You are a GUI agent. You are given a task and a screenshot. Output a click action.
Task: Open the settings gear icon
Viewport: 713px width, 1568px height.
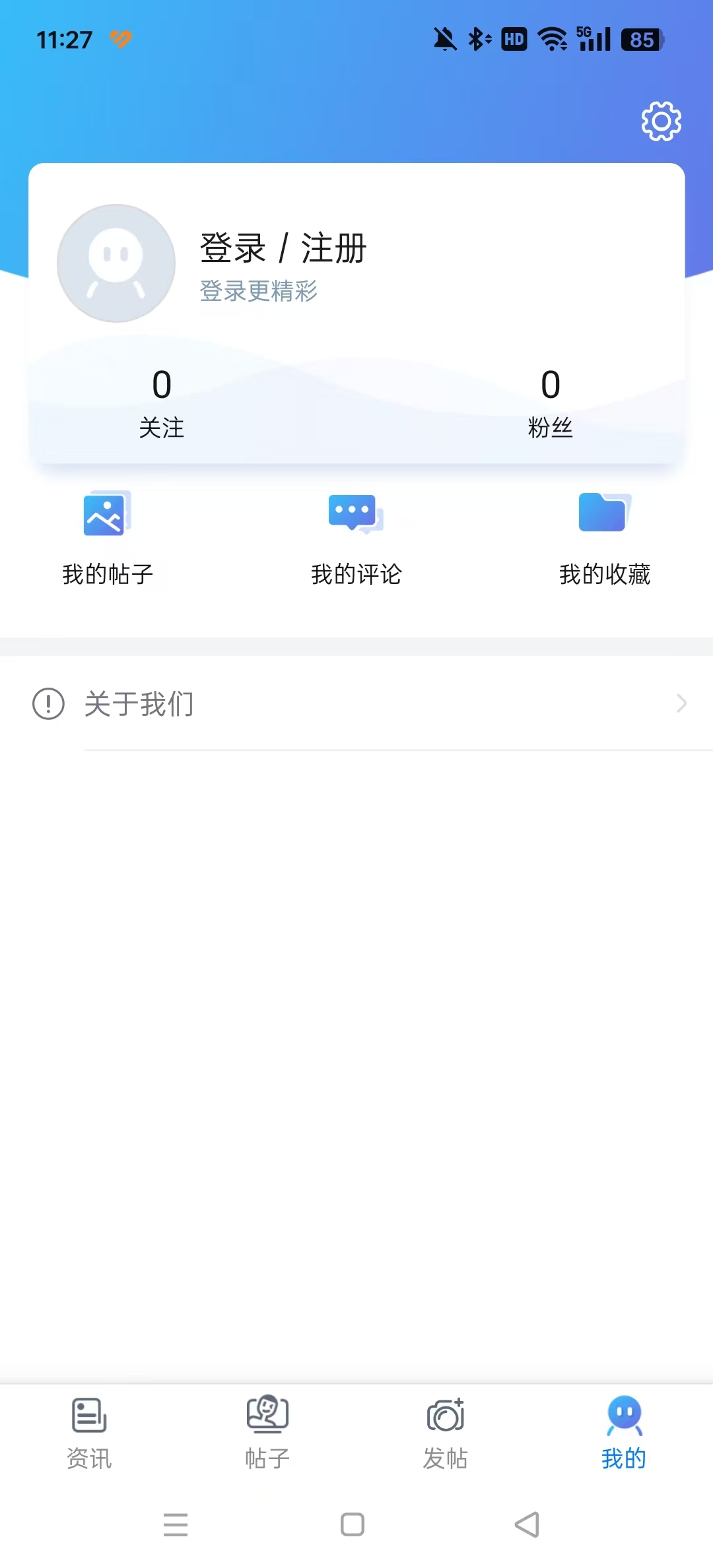coord(661,121)
